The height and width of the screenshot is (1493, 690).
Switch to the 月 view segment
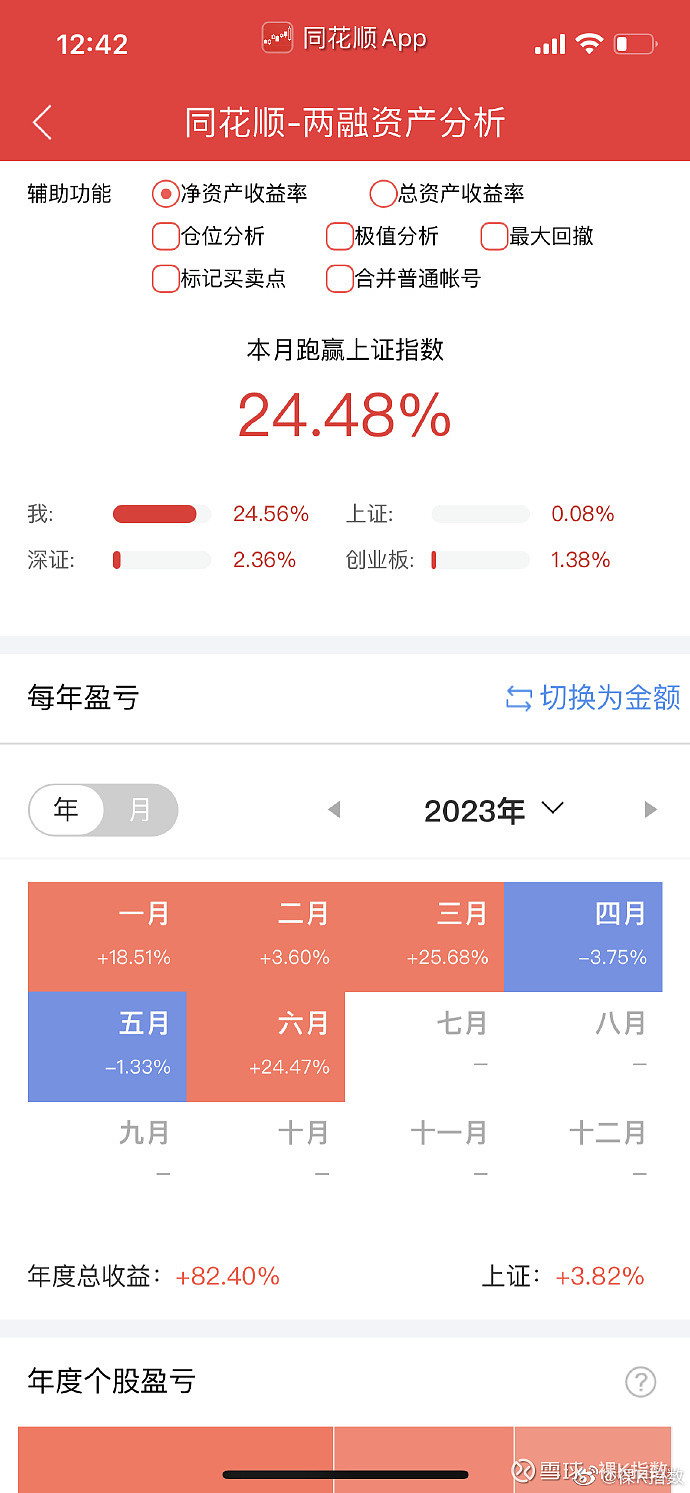pos(140,809)
